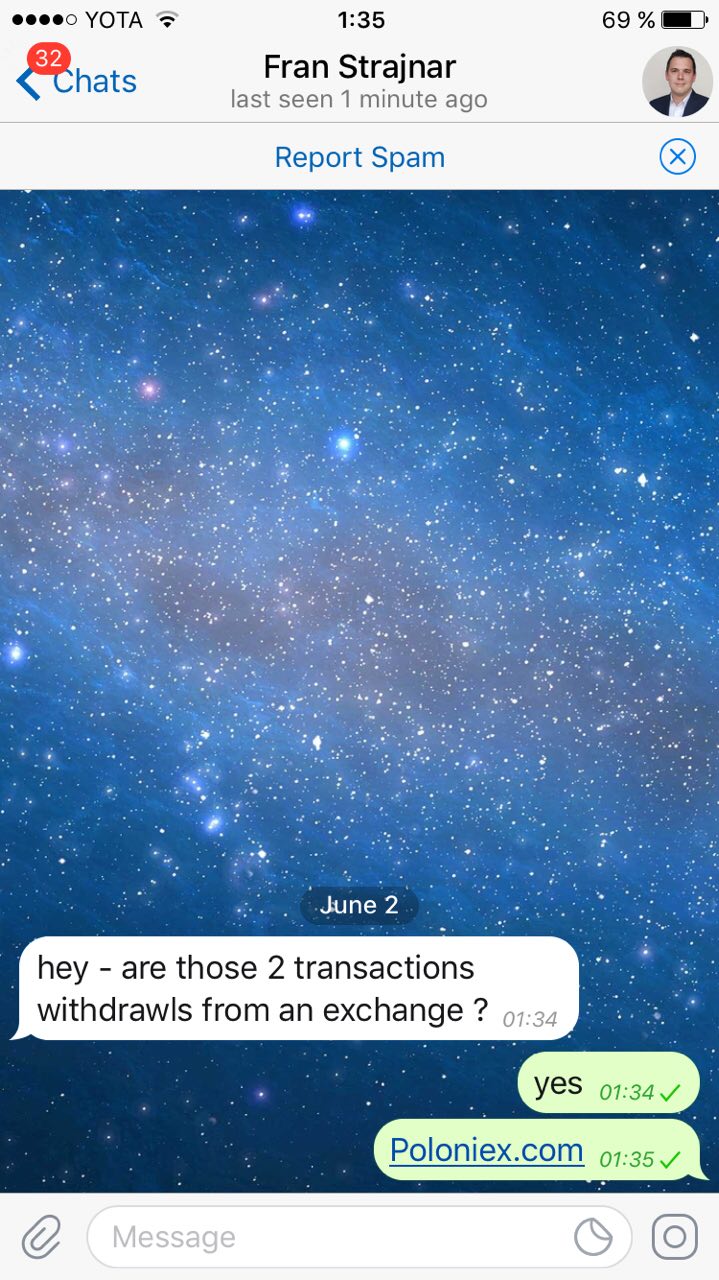Open the sticker panel
Screen dimensions: 719x1280
click(594, 1238)
